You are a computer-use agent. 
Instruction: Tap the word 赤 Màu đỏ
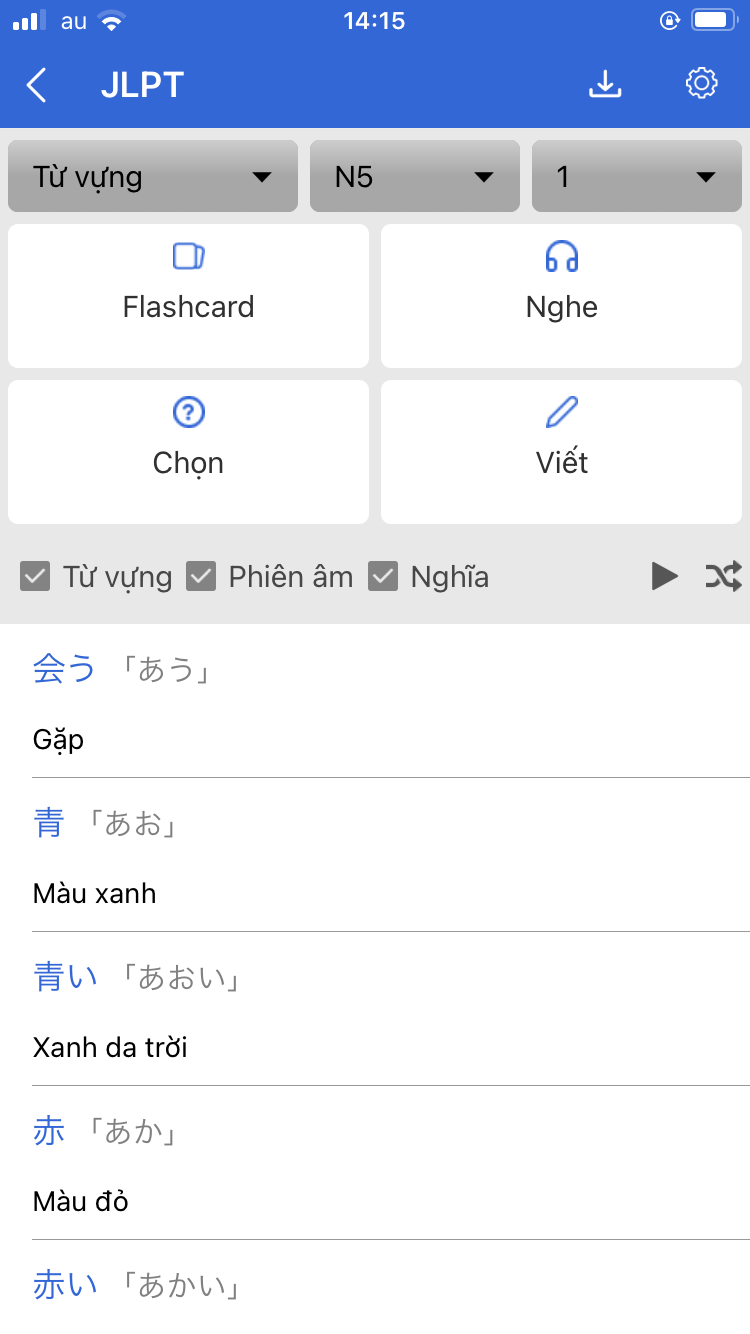click(x=375, y=1163)
